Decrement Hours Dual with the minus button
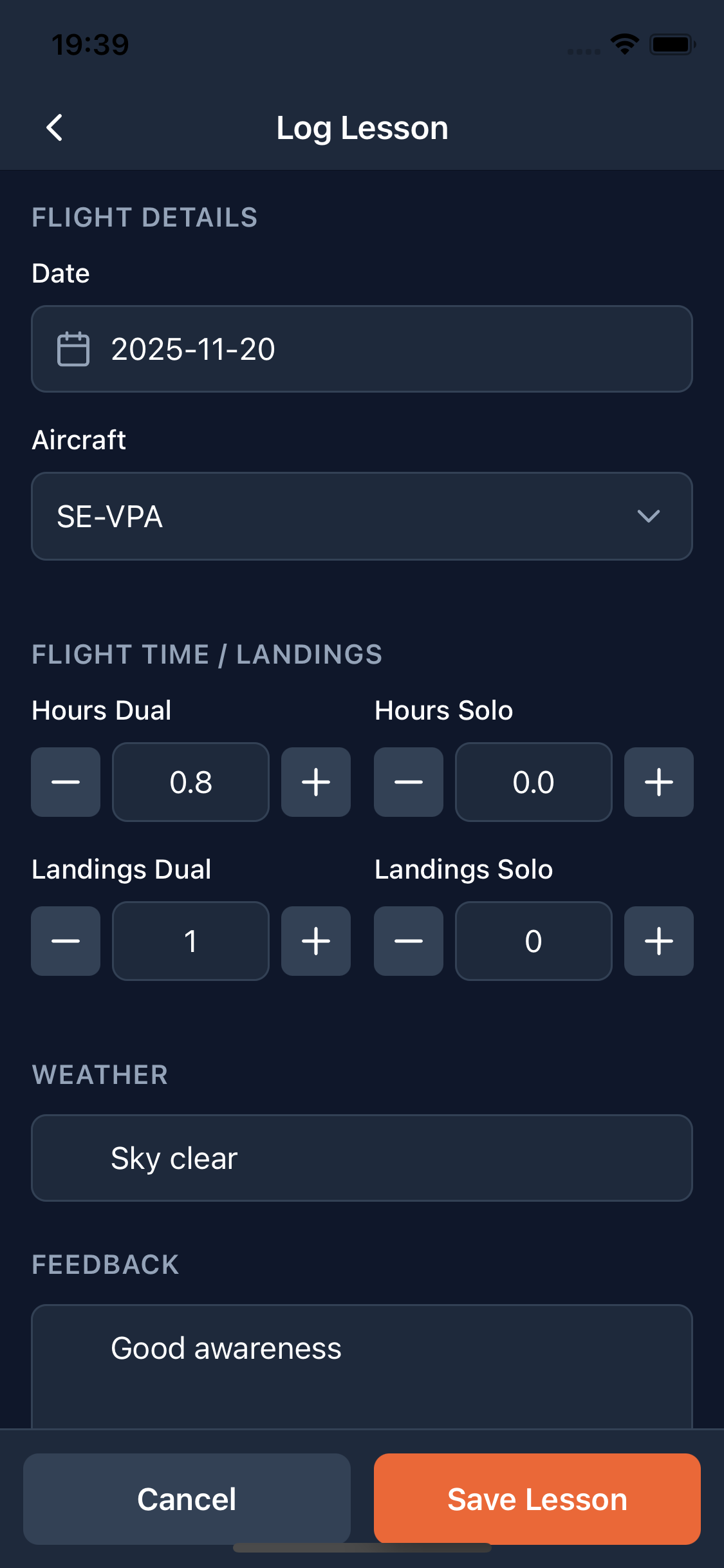Screen dimensions: 724x1568 tap(65, 782)
